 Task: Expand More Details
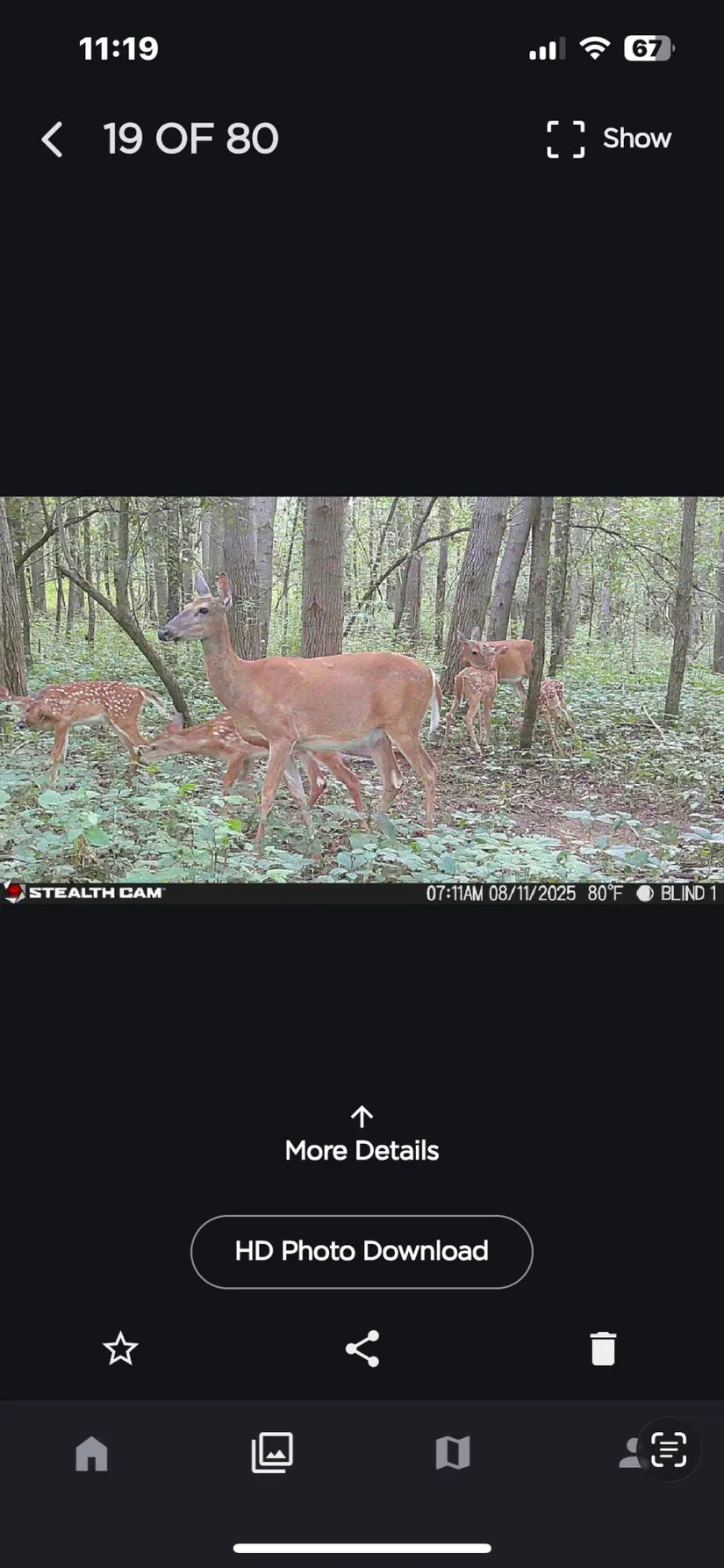pos(362,1135)
